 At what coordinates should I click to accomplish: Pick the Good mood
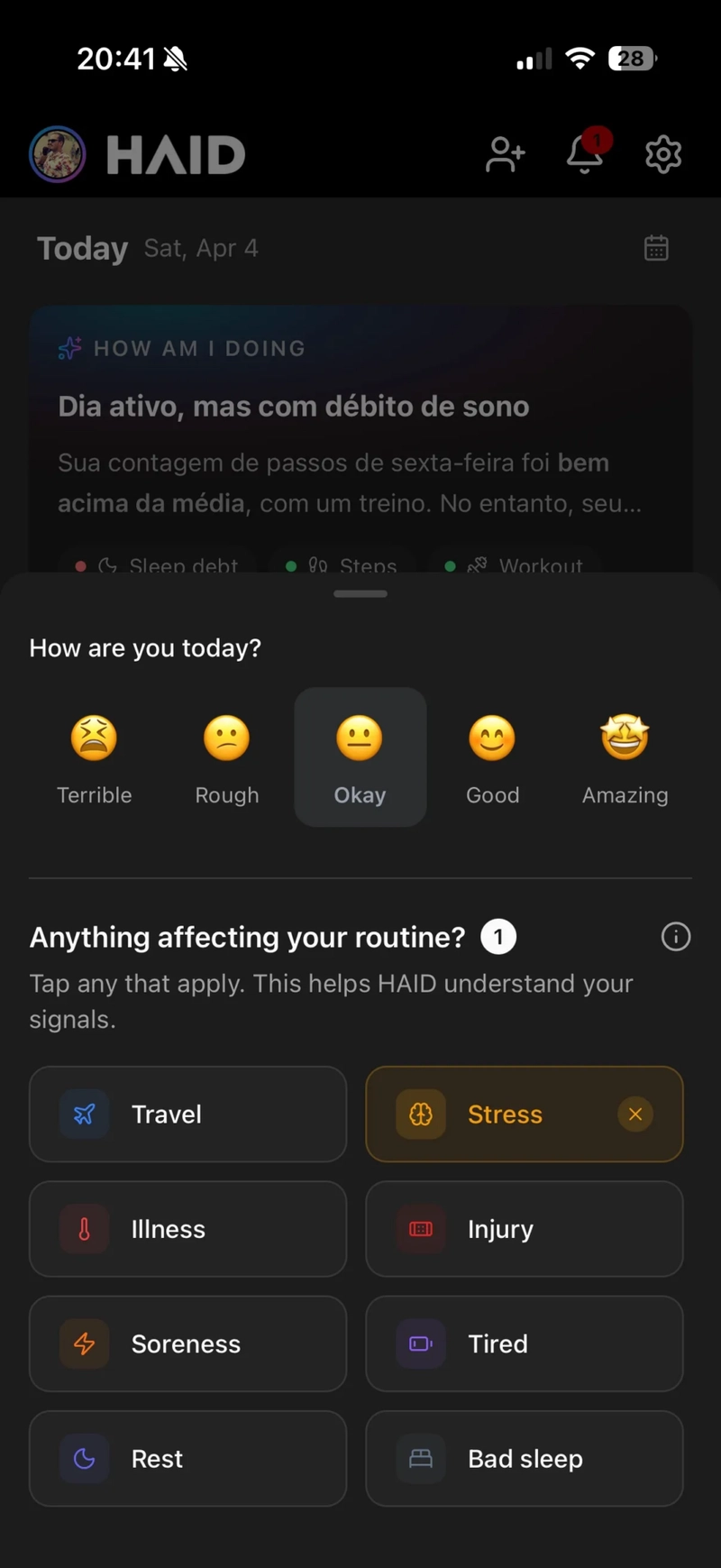click(x=492, y=757)
